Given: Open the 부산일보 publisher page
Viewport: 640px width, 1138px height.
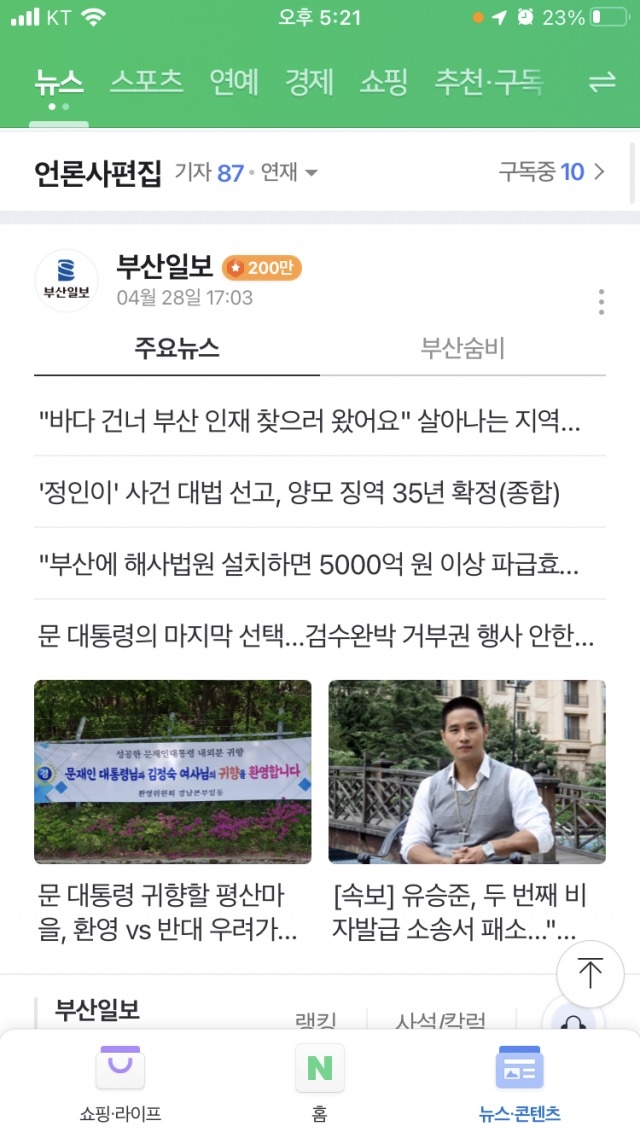Looking at the screenshot, I should [x=164, y=267].
